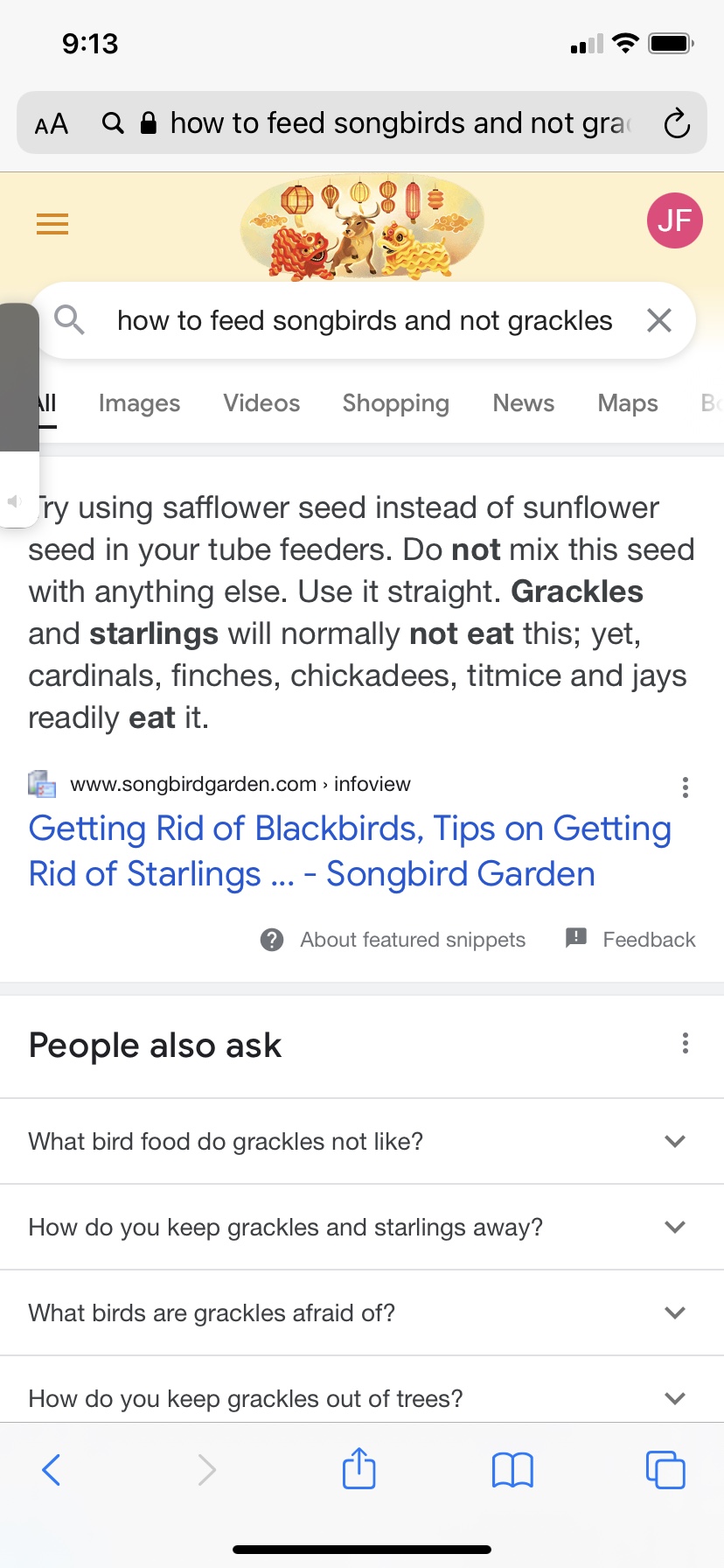Tap the Google search box
The height and width of the screenshot is (1568, 724).
tap(364, 320)
